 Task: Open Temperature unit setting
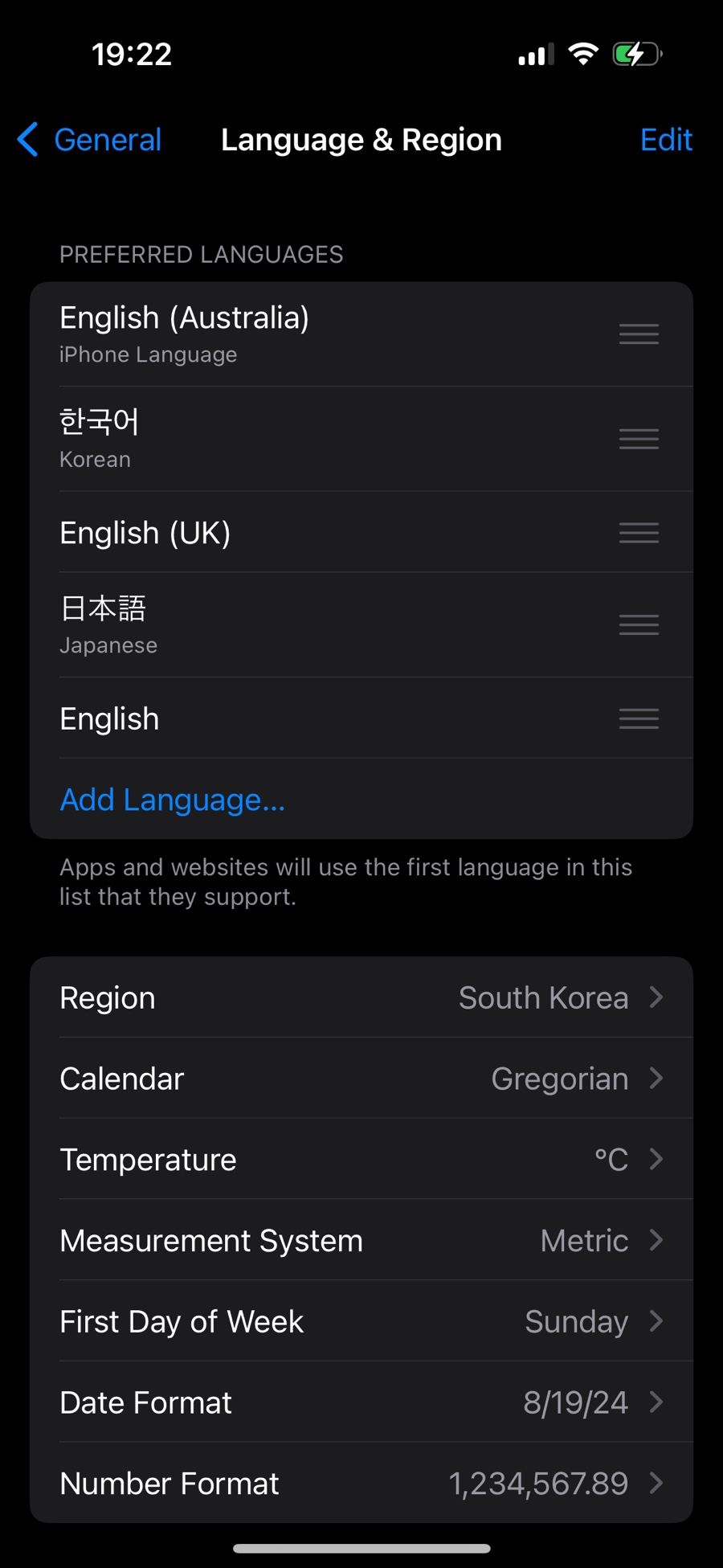click(x=361, y=1159)
